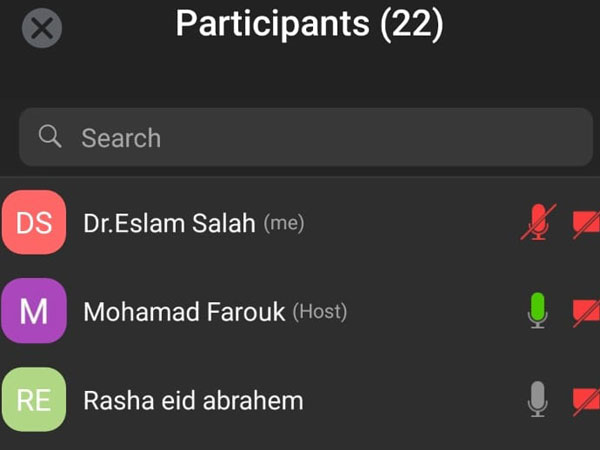Close the Participants panel
Image resolution: width=600 pixels, height=450 pixels.
tap(41, 28)
